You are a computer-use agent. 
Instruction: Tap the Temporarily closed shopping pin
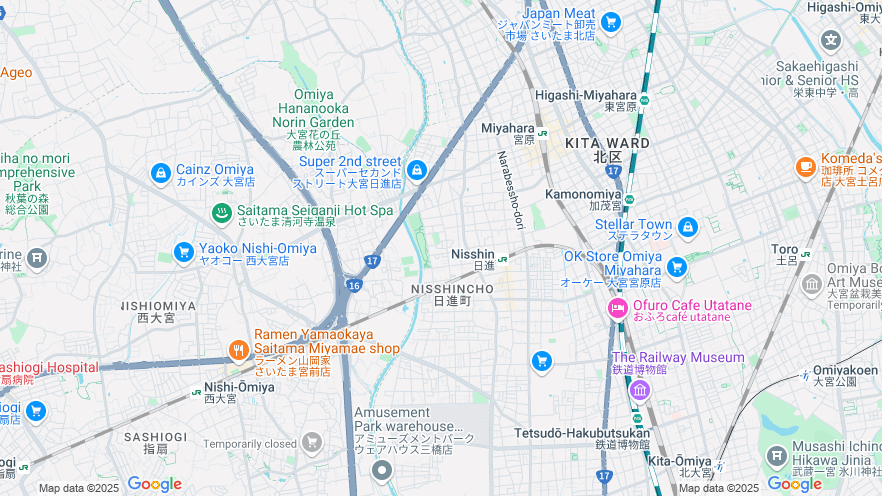tap(312, 441)
